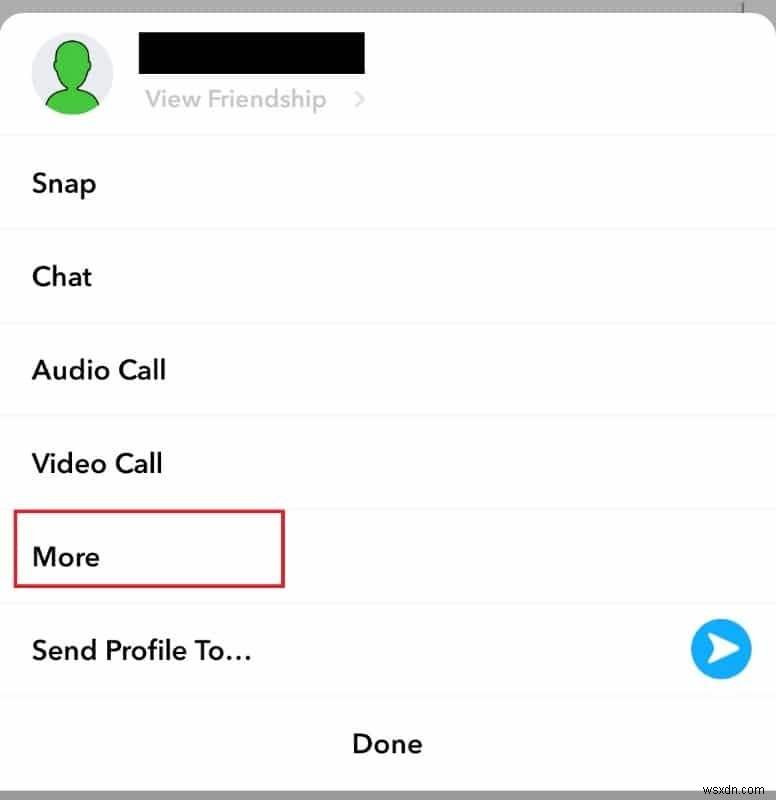Start an Audio Call
The width and height of the screenshot is (776, 800).
click(99, 370)
